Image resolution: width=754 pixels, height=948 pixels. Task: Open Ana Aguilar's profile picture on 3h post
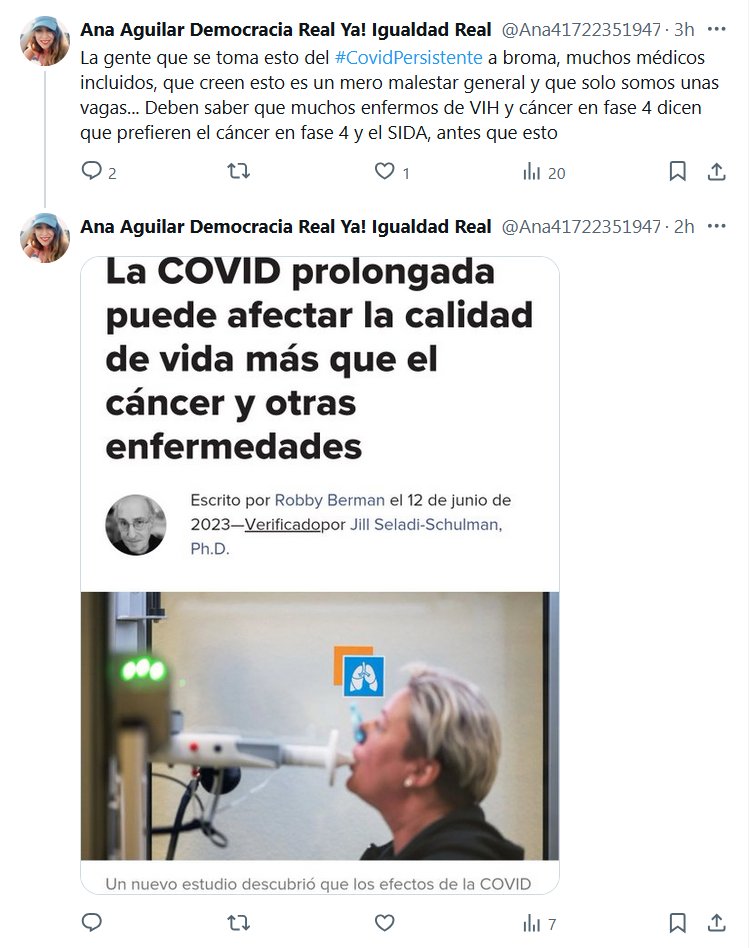click(45, 41)
